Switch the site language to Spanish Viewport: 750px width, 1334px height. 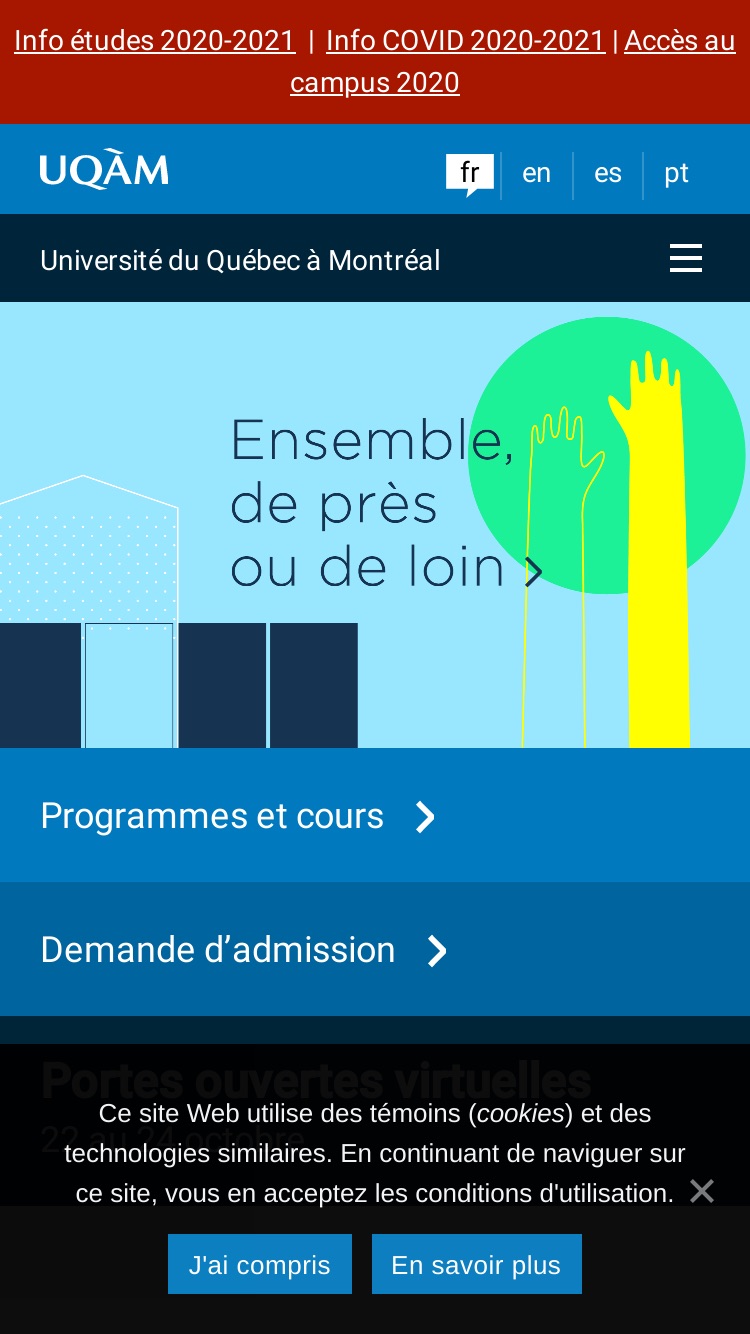coord(608,173)
